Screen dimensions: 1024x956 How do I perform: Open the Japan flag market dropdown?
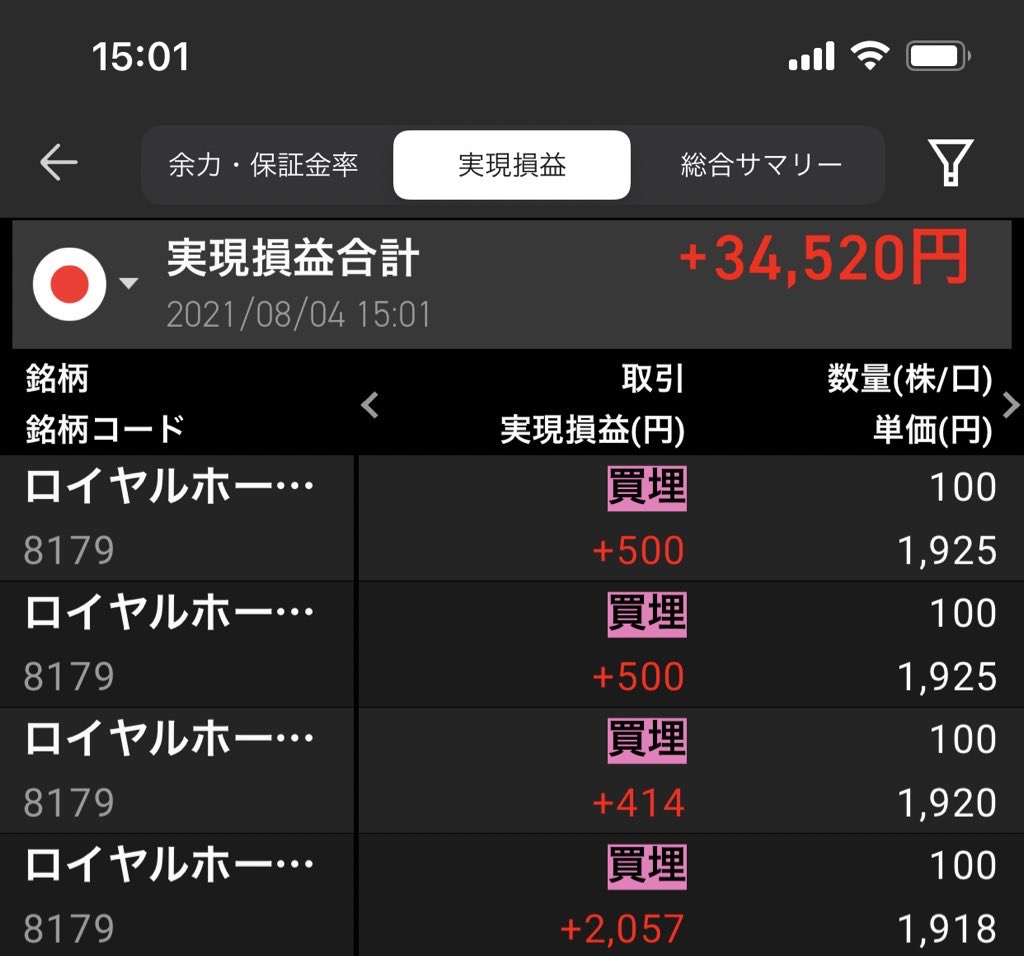[84, 284]
